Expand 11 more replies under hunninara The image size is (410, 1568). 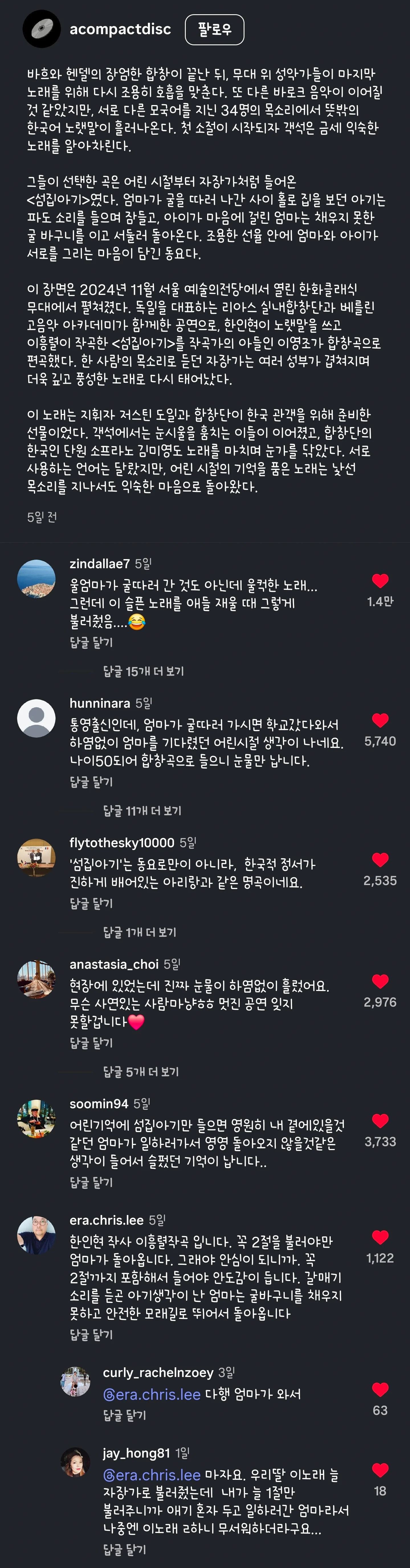pos(142,811)
